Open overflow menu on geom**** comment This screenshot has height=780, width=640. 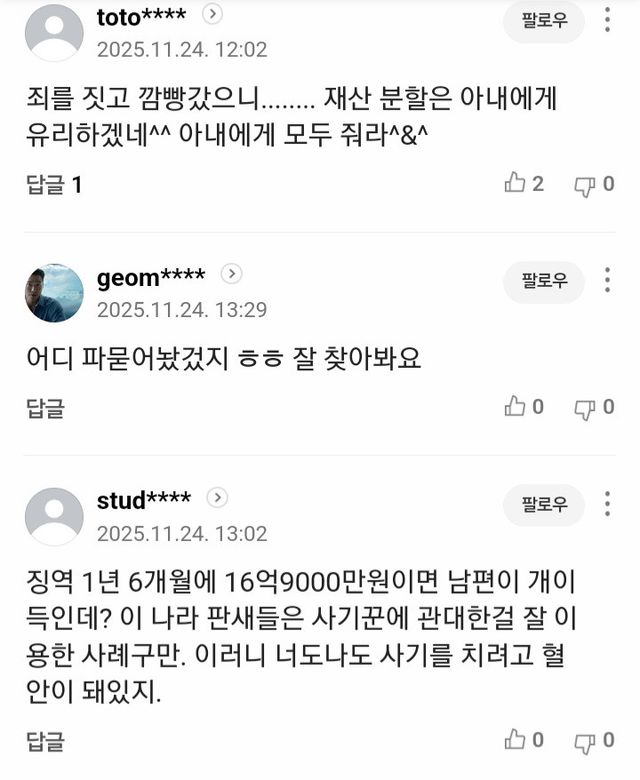(607, 280)
